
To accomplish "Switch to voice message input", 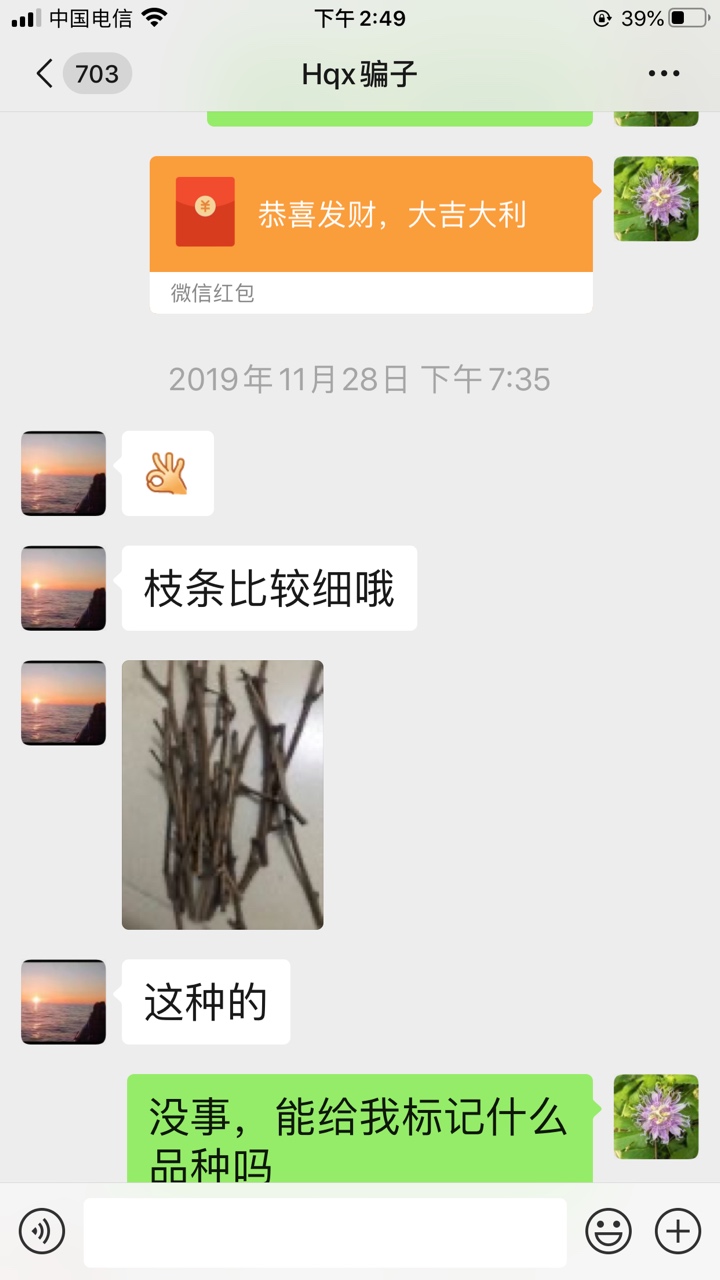I will pos(42,1231).
